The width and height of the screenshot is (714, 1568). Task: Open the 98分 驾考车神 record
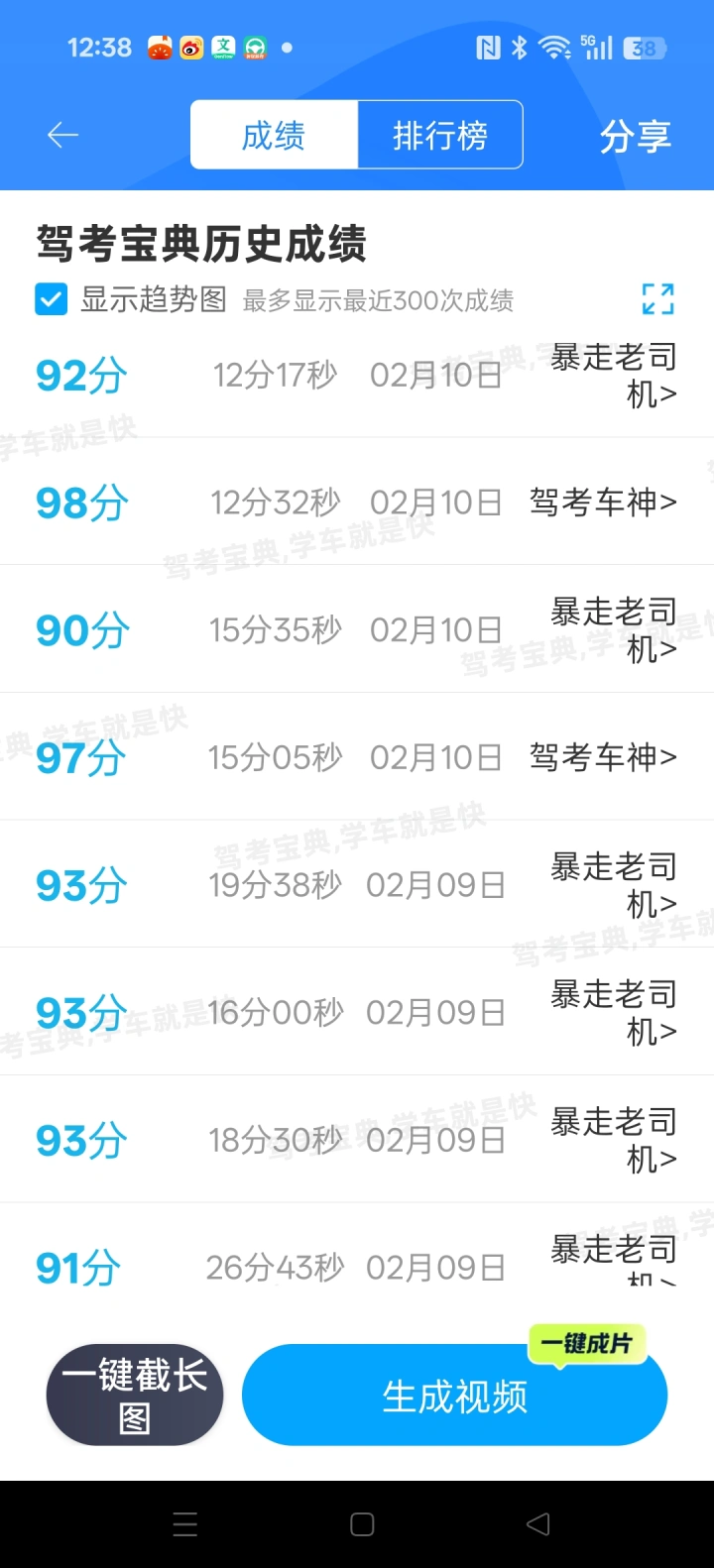point(357,503)
